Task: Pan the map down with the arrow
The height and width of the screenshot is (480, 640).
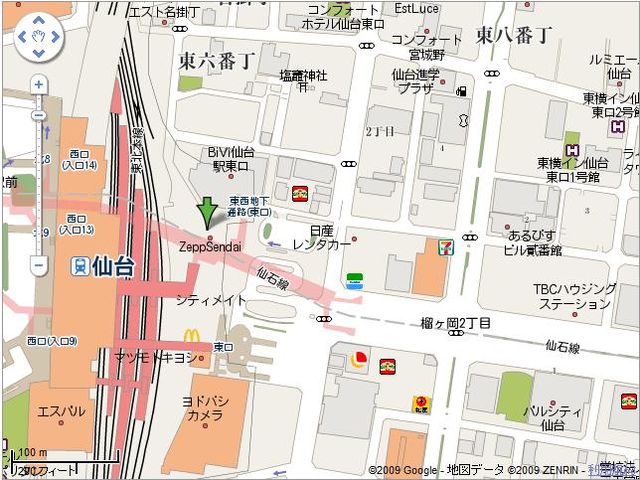Action: pos(39,53)
